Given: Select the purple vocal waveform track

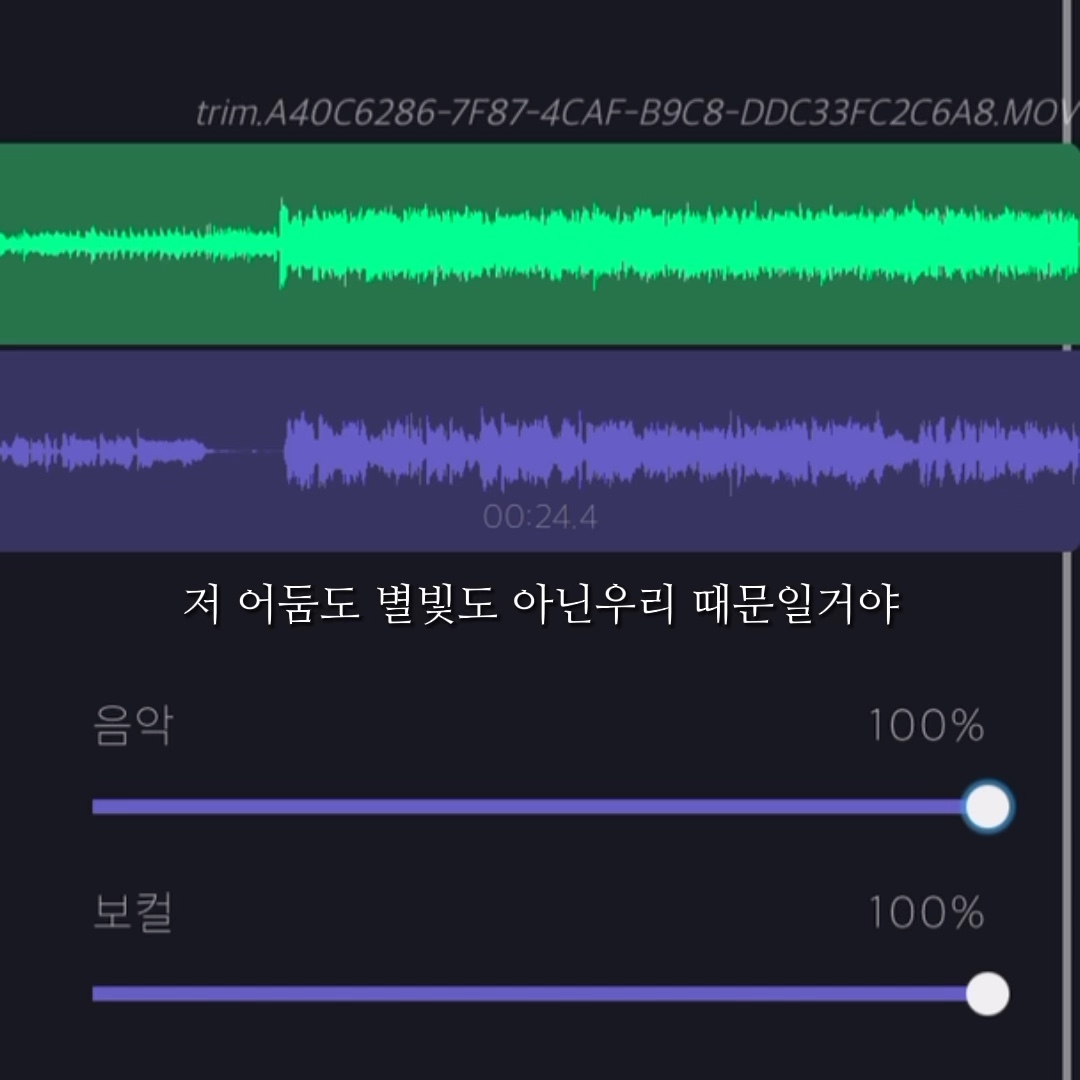Looking at the screenshot, I should tap(539, 450).
